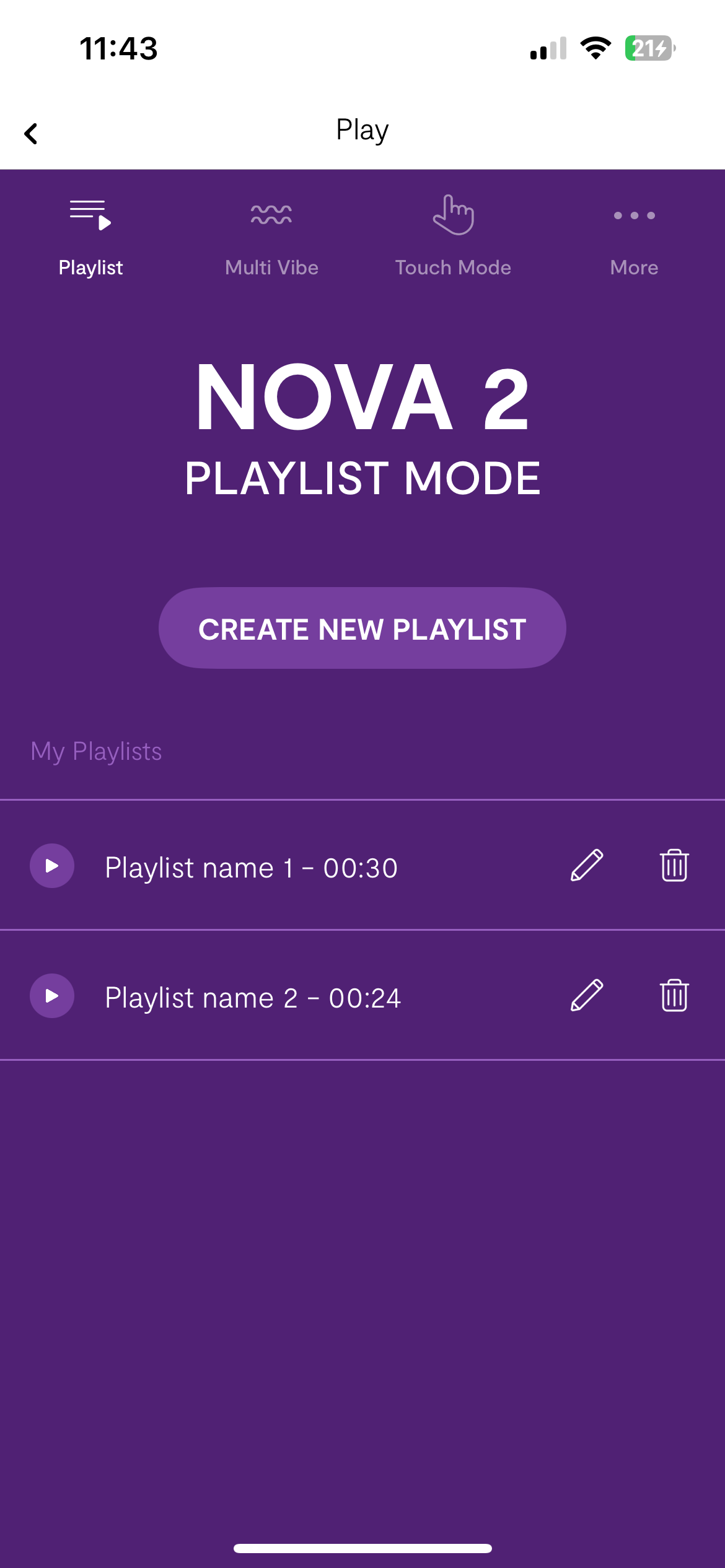
Task: Delete Playlist name 1
Action: [x=674, y=865]
